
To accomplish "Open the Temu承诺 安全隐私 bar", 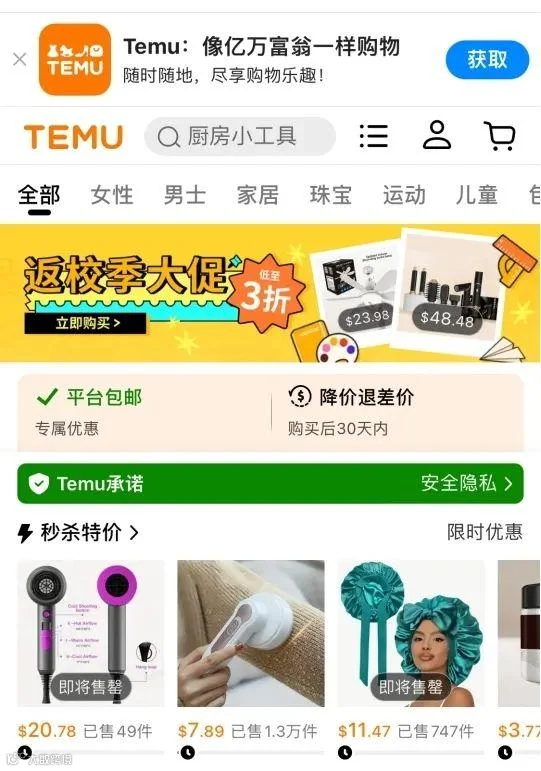I will (270, 483).
